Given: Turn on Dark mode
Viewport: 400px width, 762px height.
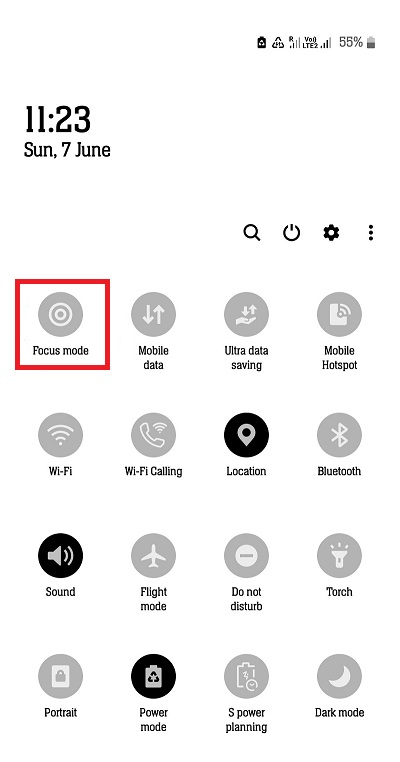Looking at the screenshot, I should (x=339, y=676).
